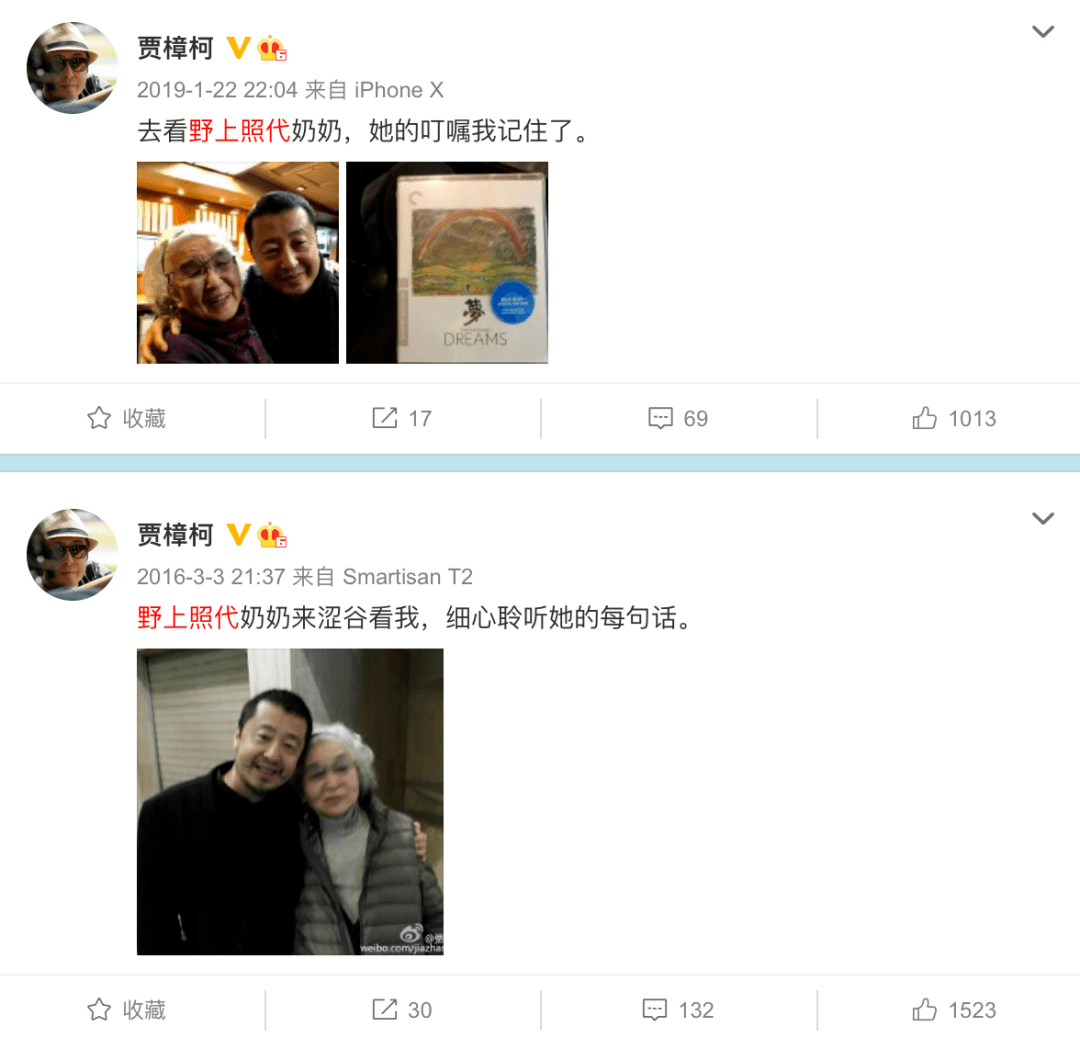Open the 69 comments on the 2019 post

point(678,418)
